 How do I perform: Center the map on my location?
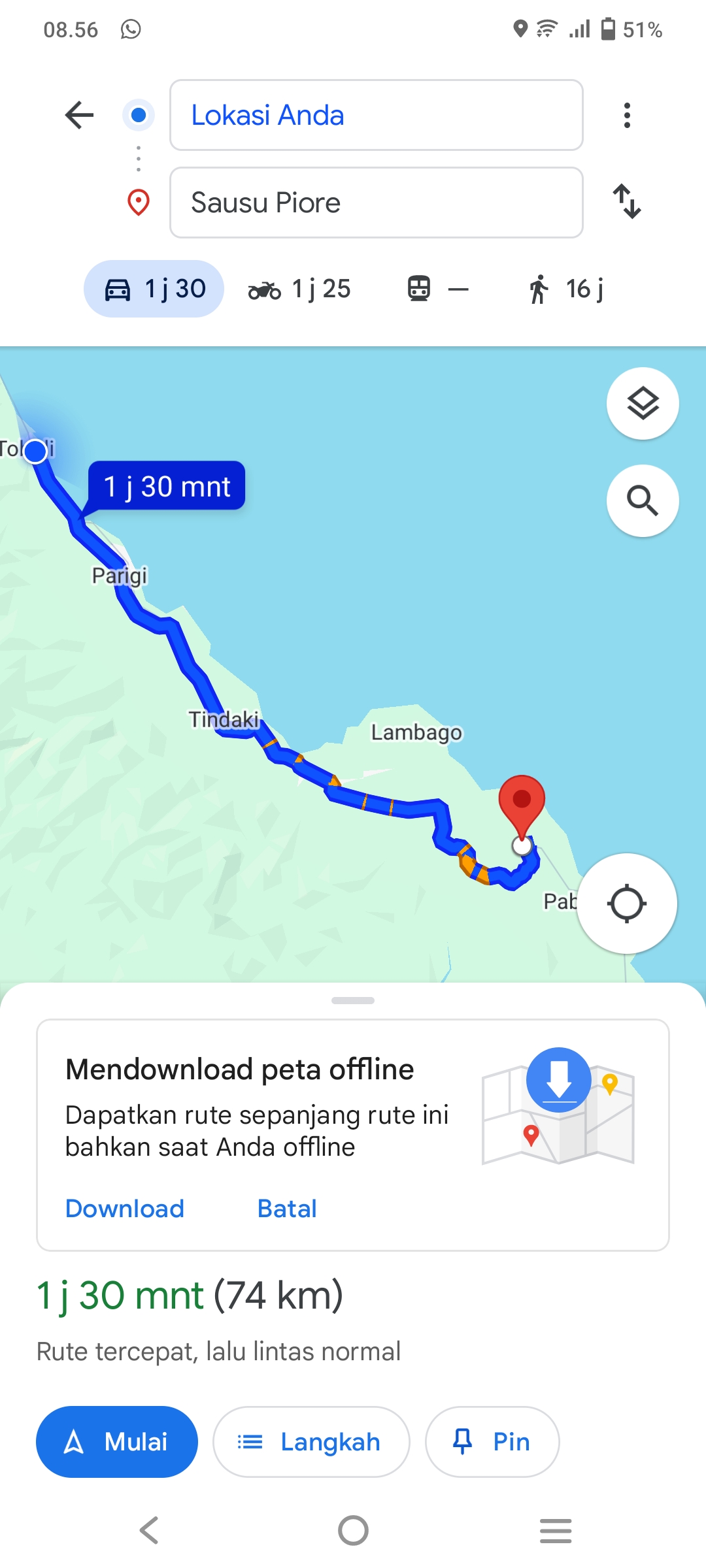coord(627,904)
